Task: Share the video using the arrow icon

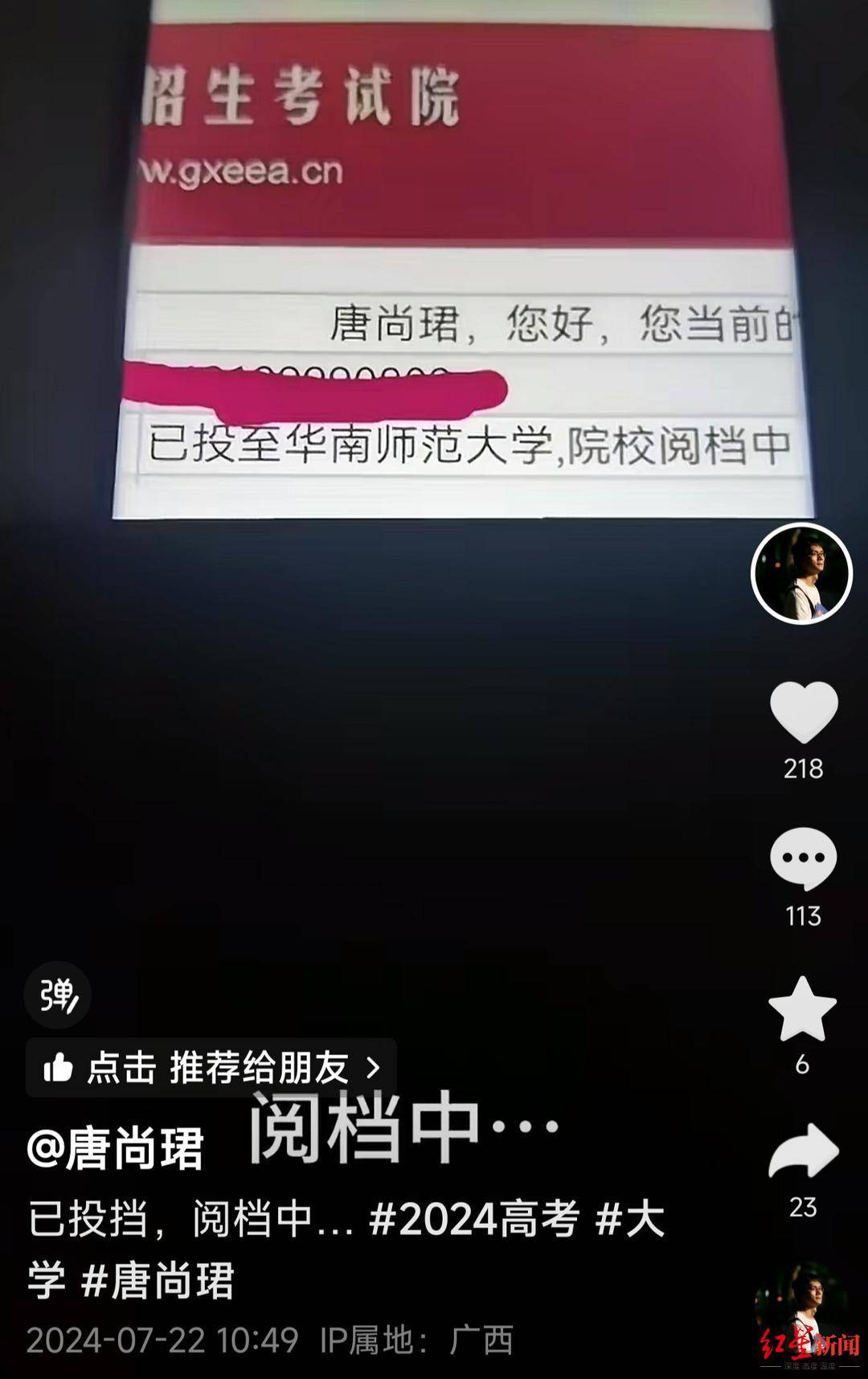Action: [x=803, y=1151]
